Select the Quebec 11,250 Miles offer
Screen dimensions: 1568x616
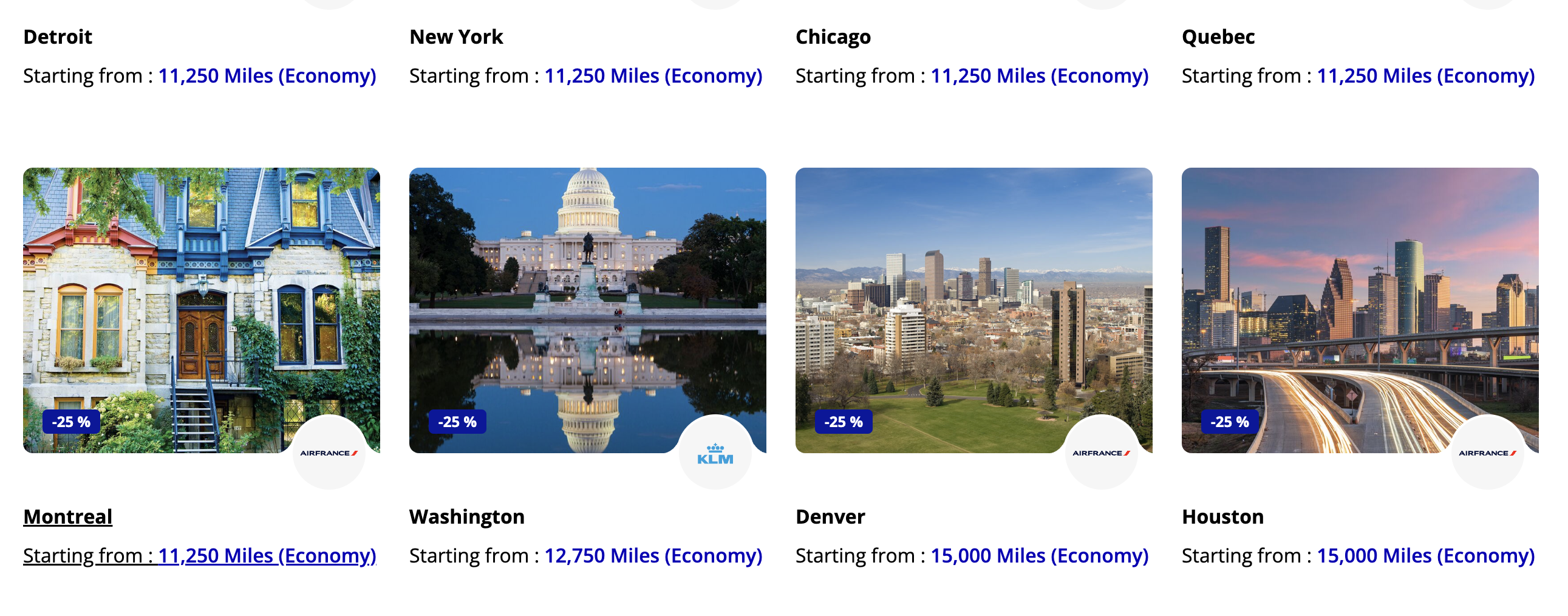coord(1424,76)
